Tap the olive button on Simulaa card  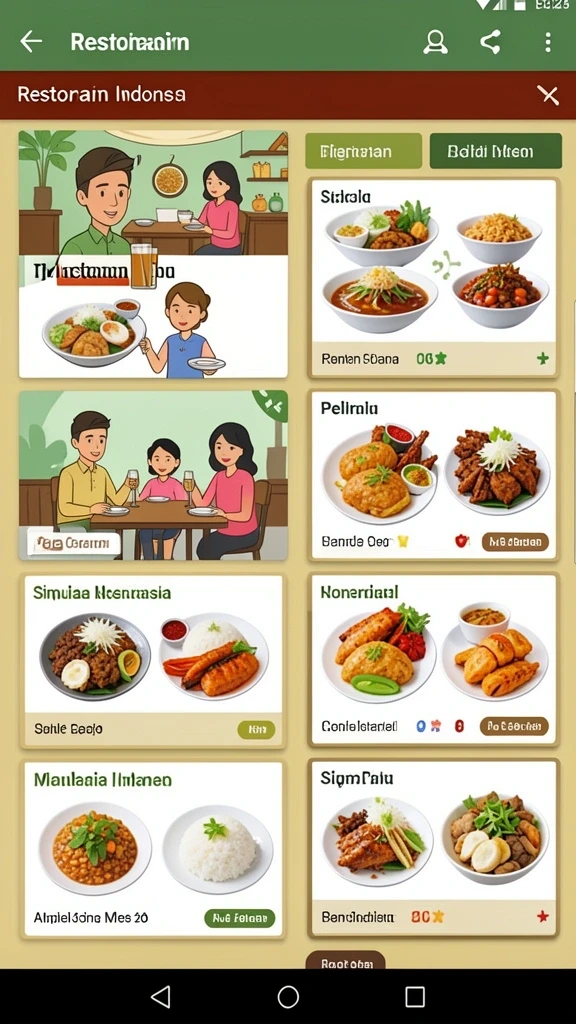pos(256,729)
